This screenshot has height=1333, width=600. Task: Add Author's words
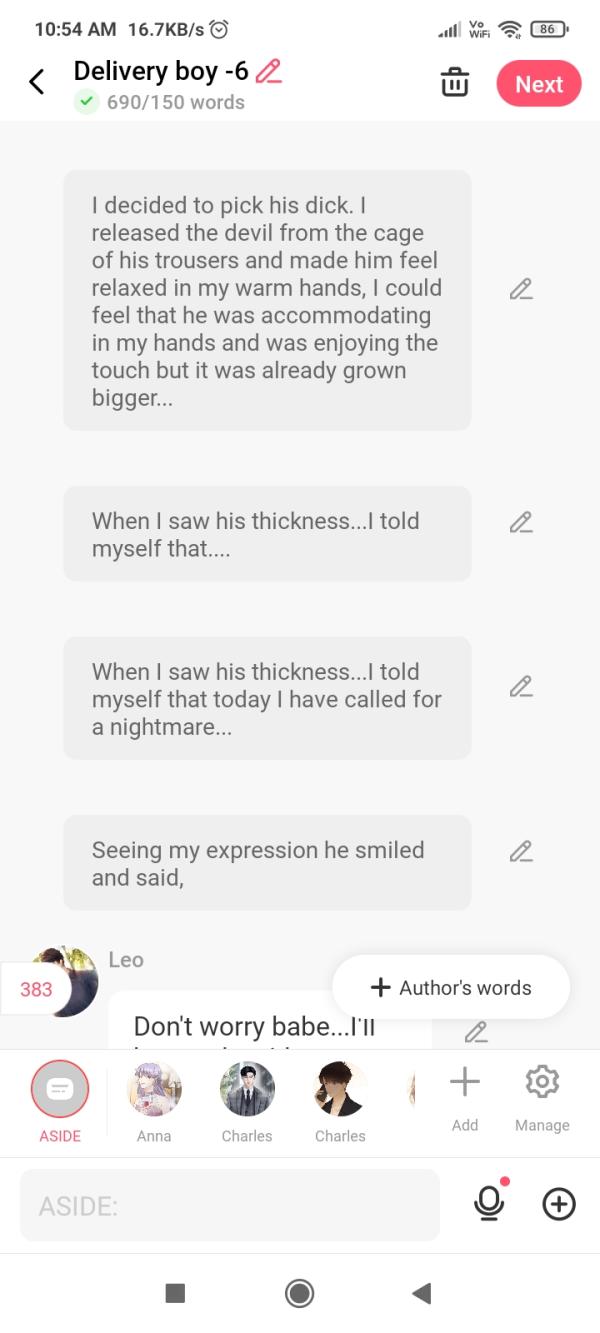451,988
